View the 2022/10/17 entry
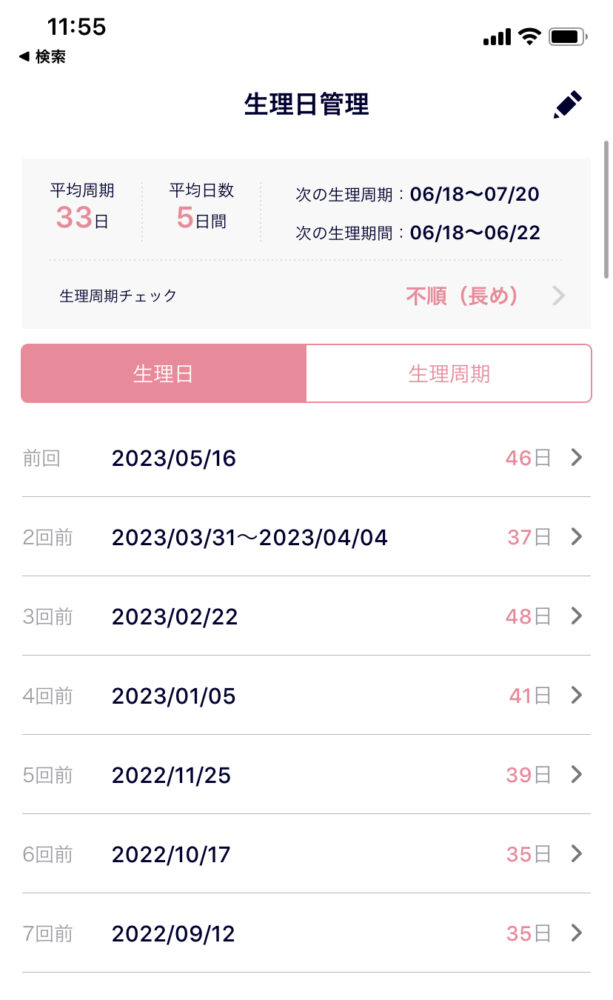 click(306, 854)
